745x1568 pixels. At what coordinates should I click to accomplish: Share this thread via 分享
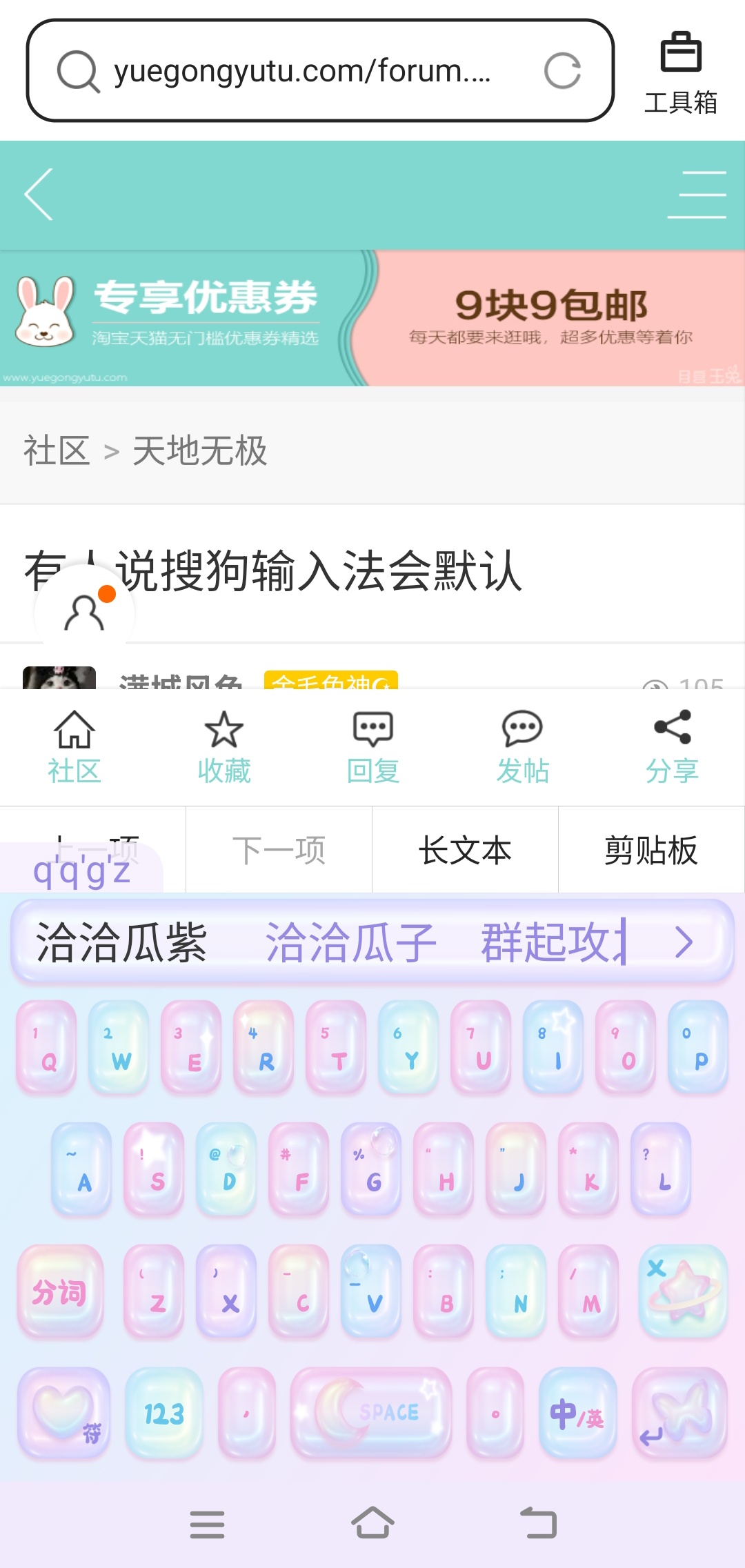[672, 747]
